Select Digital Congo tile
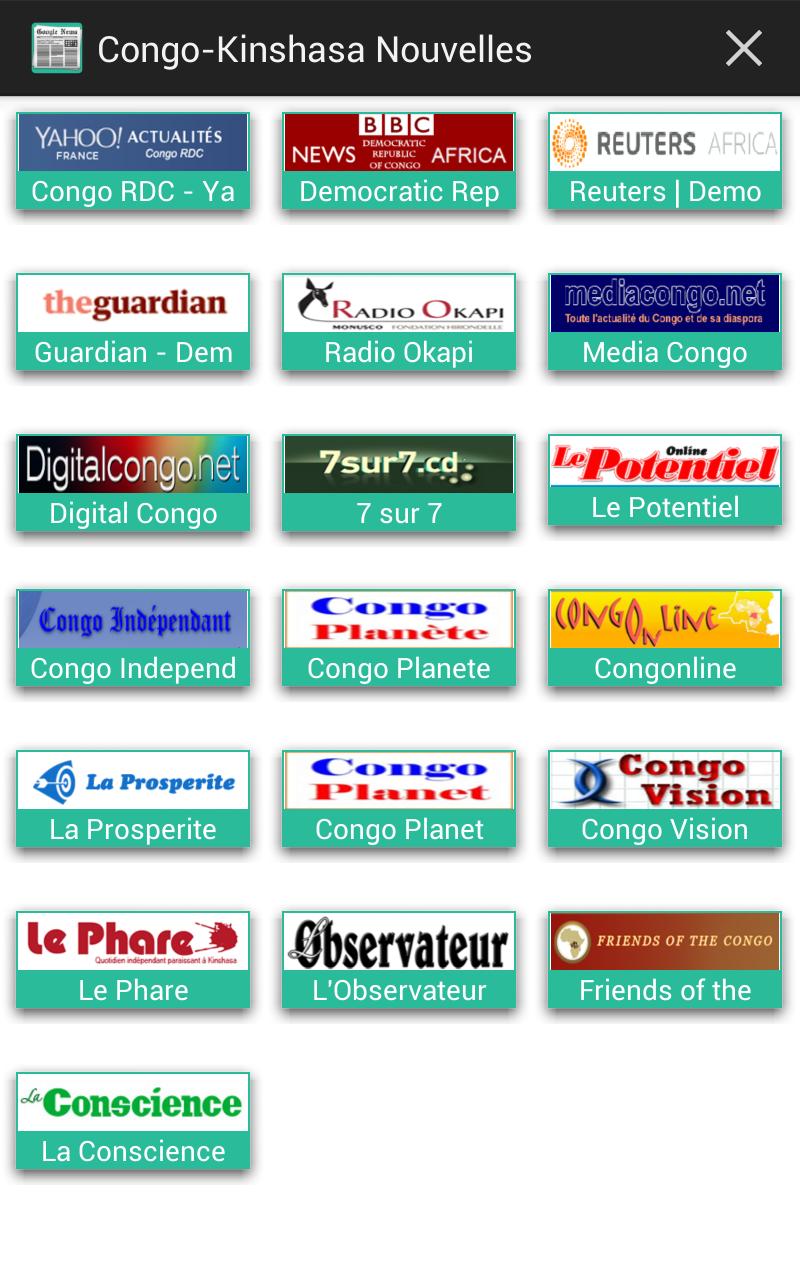Image resolution: width=800 pixels, height=1280 pixels. pyautogui.click(x=133, y=483)
